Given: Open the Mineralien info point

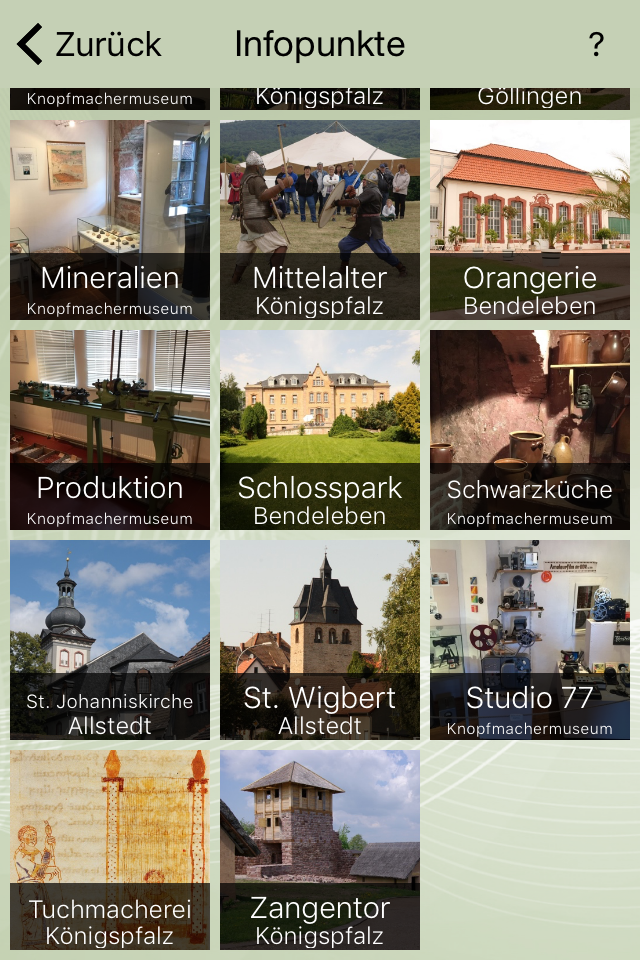Looking at the screenshot, I should pos(110,220).
